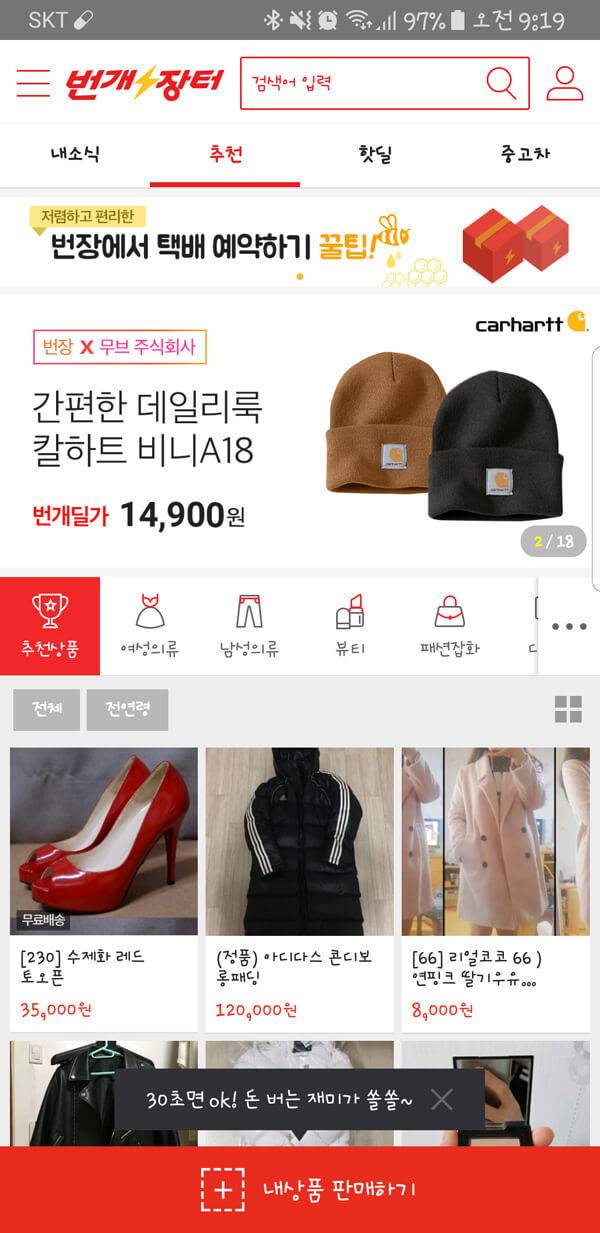Expand more categories with the three dots

[x=568, y=626]
